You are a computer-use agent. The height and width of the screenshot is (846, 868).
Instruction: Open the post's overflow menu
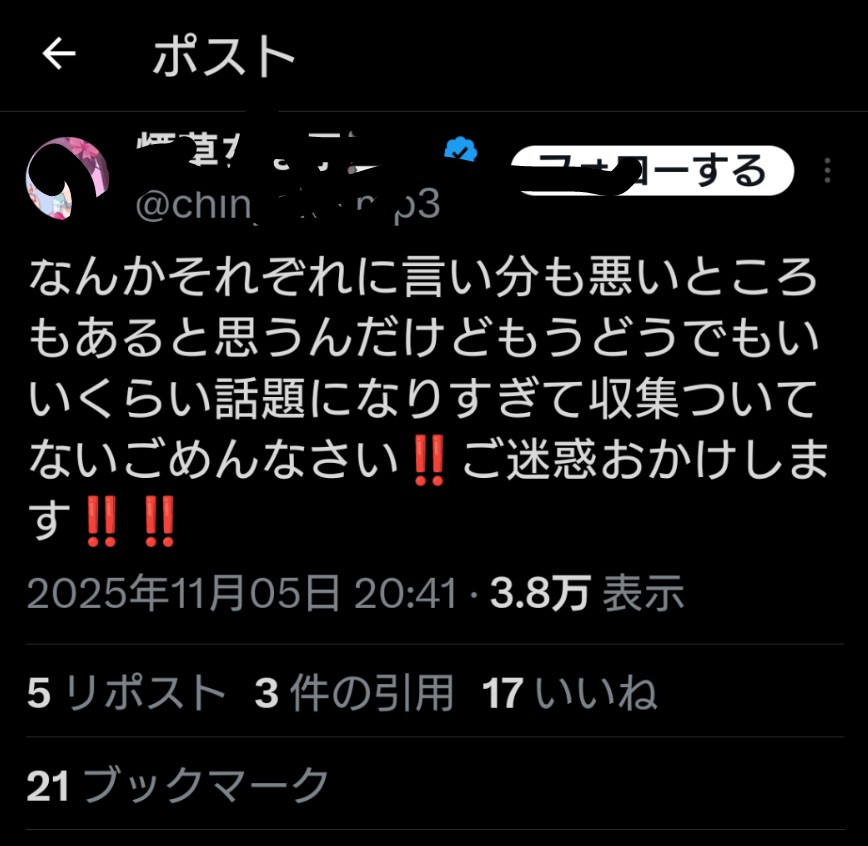[828, 172]
